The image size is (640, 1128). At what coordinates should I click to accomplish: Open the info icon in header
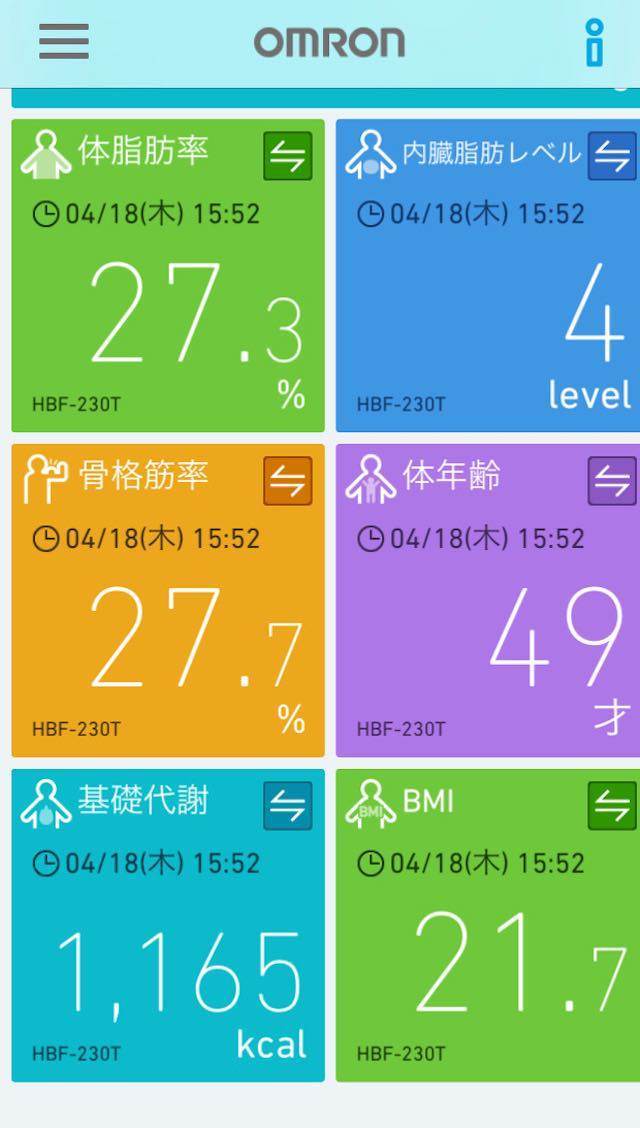tap(595, 42)
